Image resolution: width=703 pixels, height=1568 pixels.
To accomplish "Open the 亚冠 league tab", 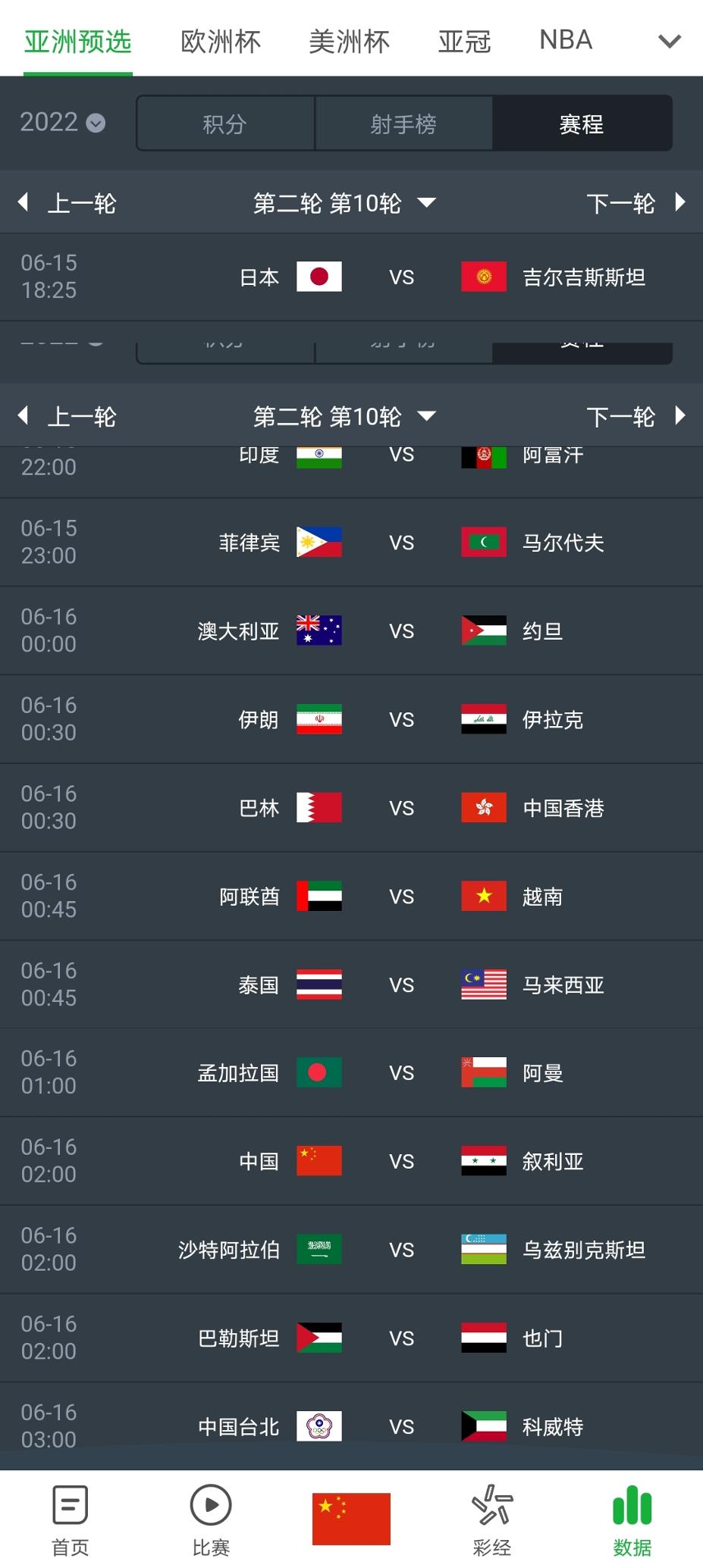I will tap(464, 41).
